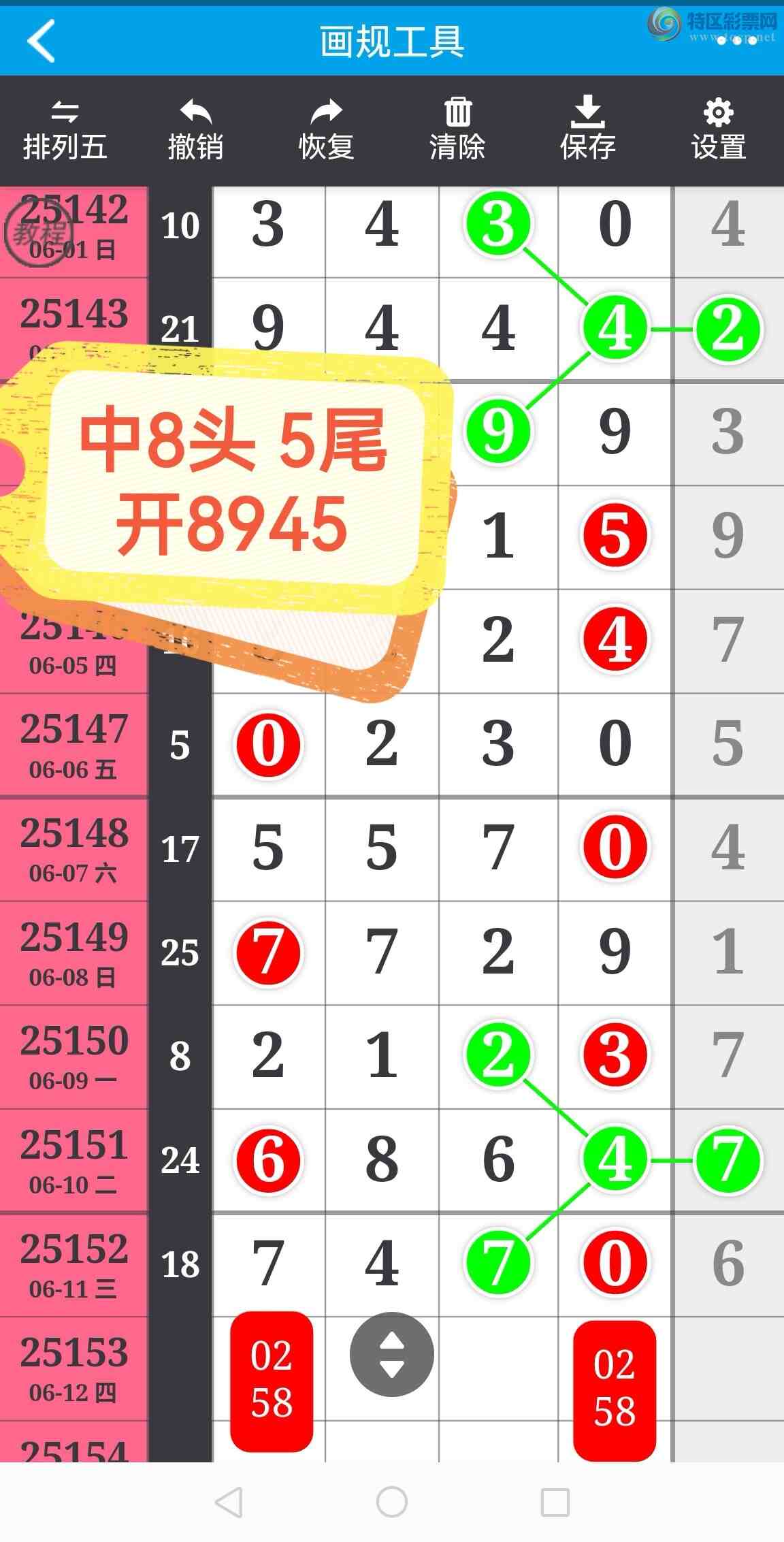This screenshot has width=784, height=1542.
Task: Tap the gray up-down arrow floating button
Action: 391,1355
